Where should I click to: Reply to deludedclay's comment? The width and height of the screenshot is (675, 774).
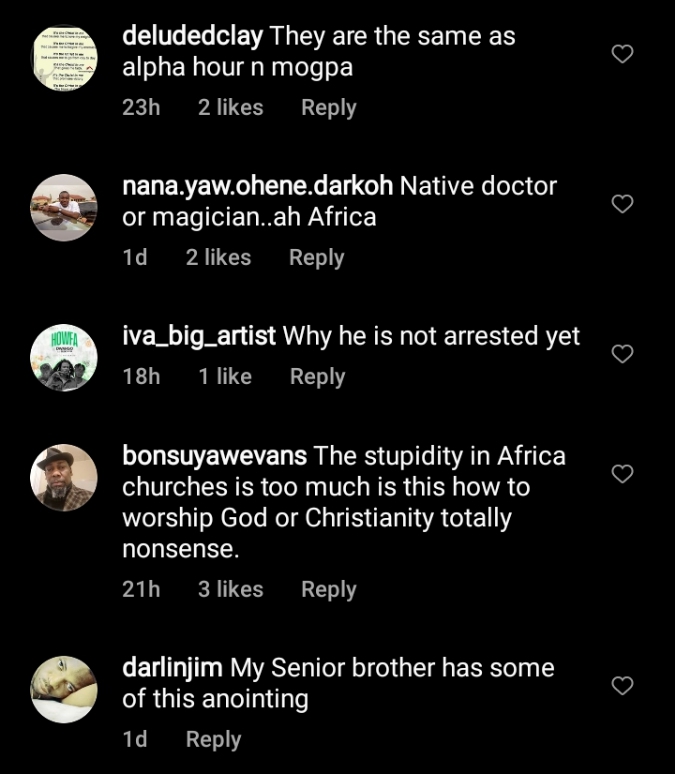328,108
